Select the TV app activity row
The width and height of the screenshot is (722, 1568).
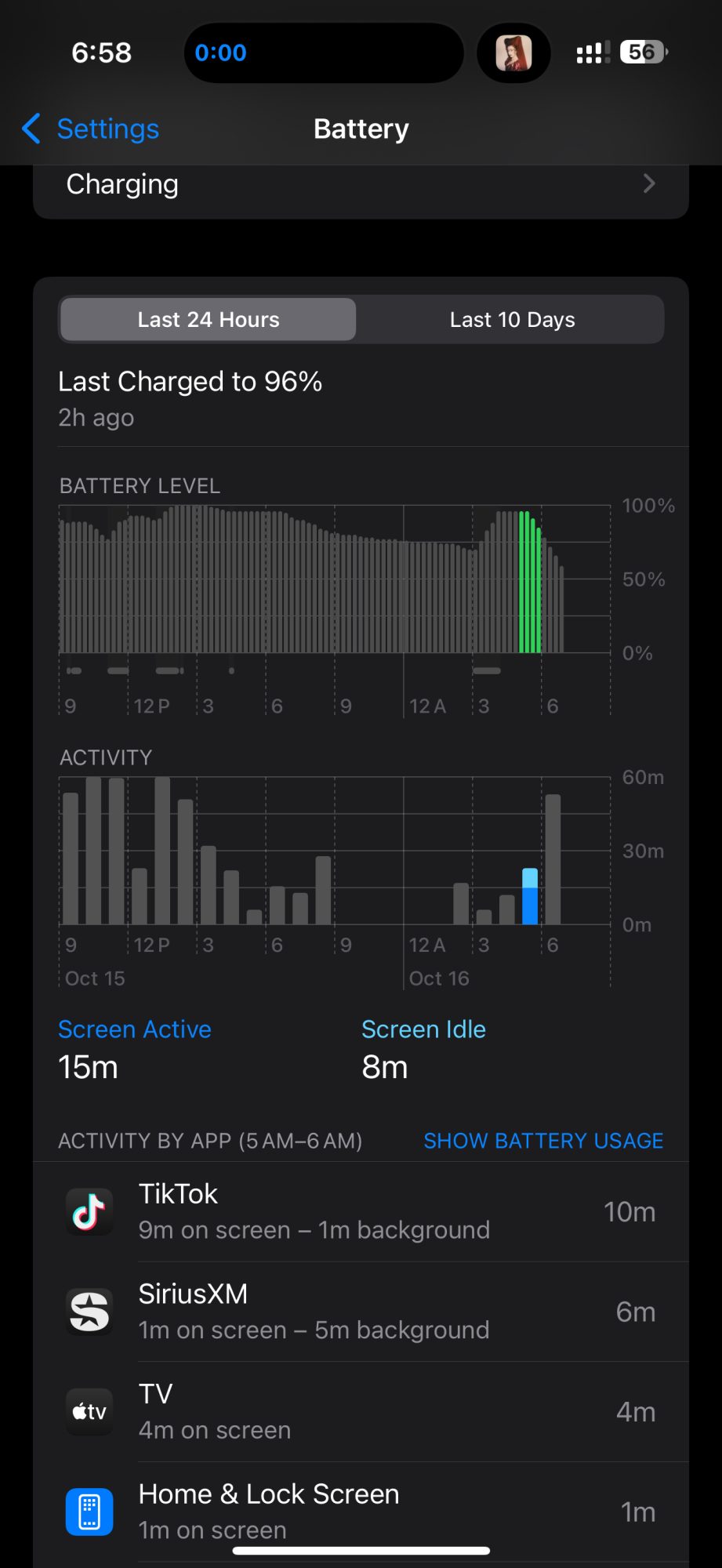pyautogui.click(x=361, y=1412)
